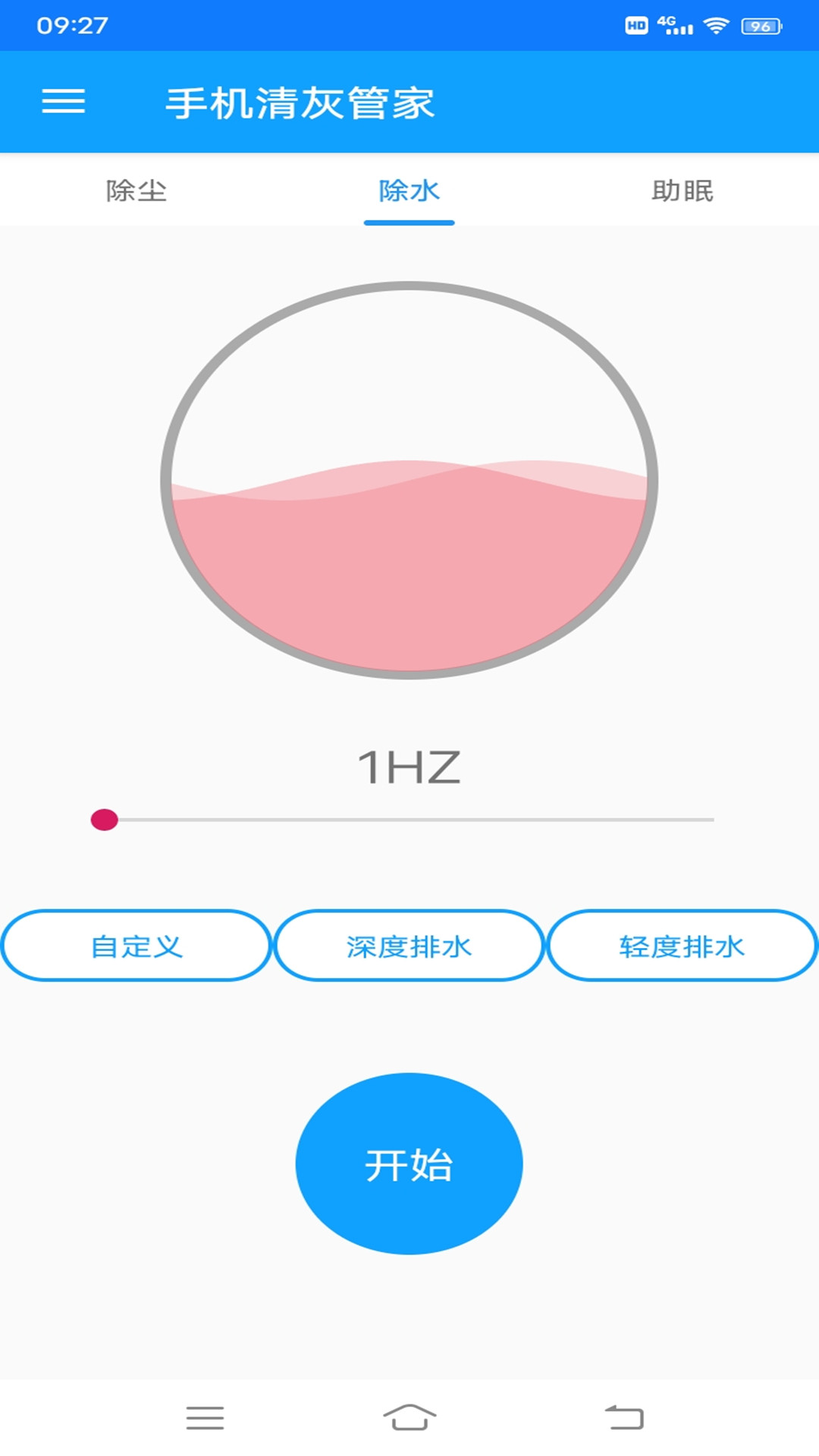
Task: Select 轻度排水 light drain mode
Action: click(x=681, y=946)
